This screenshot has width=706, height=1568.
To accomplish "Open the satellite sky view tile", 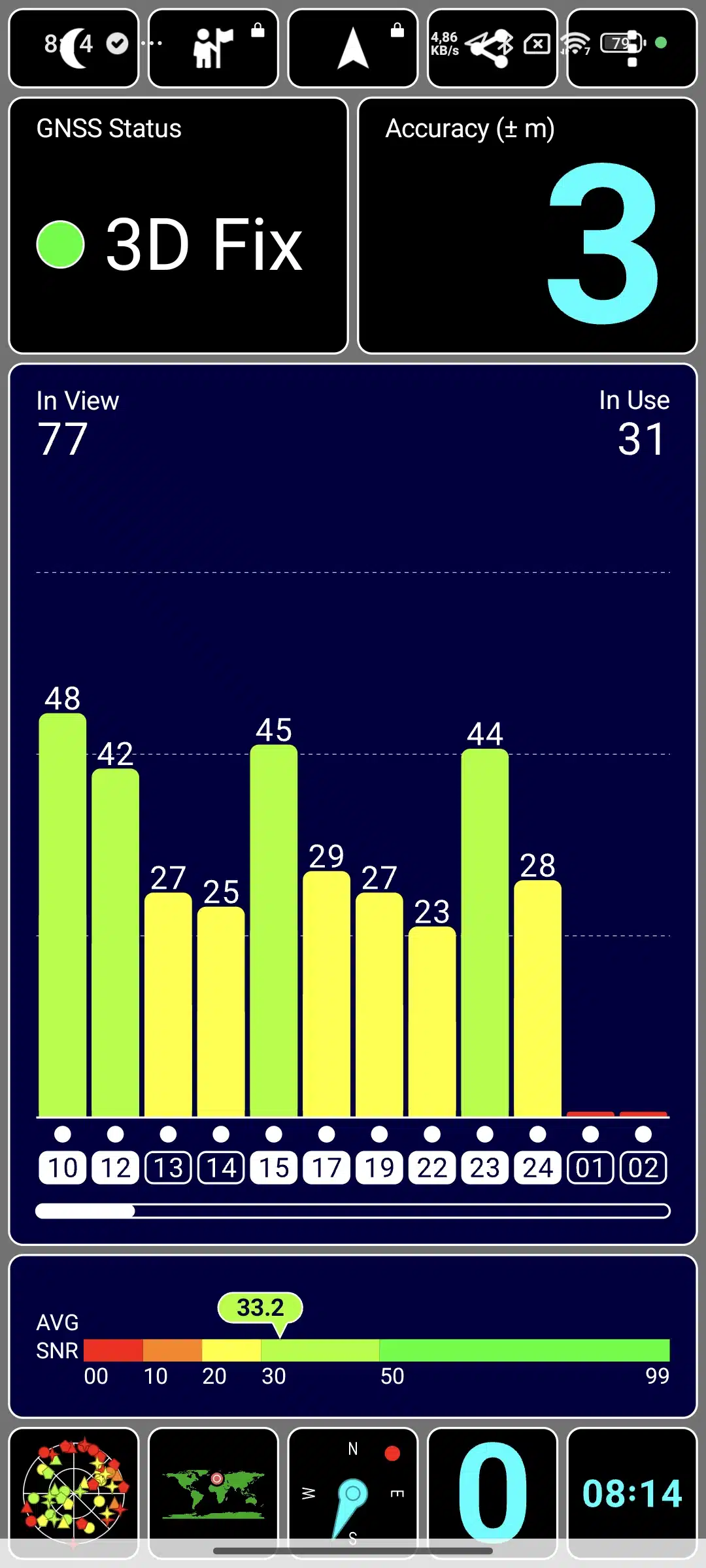I will [74, 1493].
